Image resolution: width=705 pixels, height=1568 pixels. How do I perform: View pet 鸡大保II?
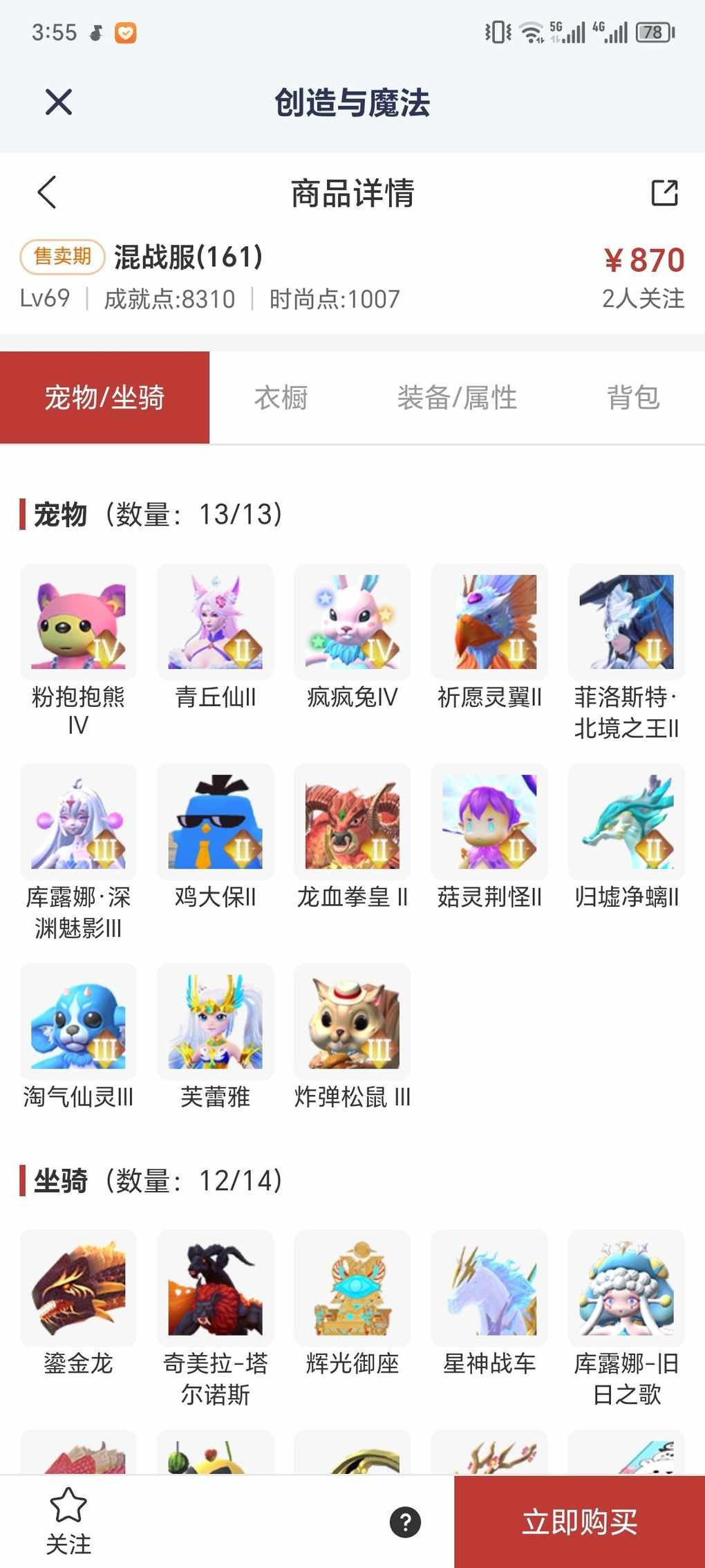click(215, 822)
